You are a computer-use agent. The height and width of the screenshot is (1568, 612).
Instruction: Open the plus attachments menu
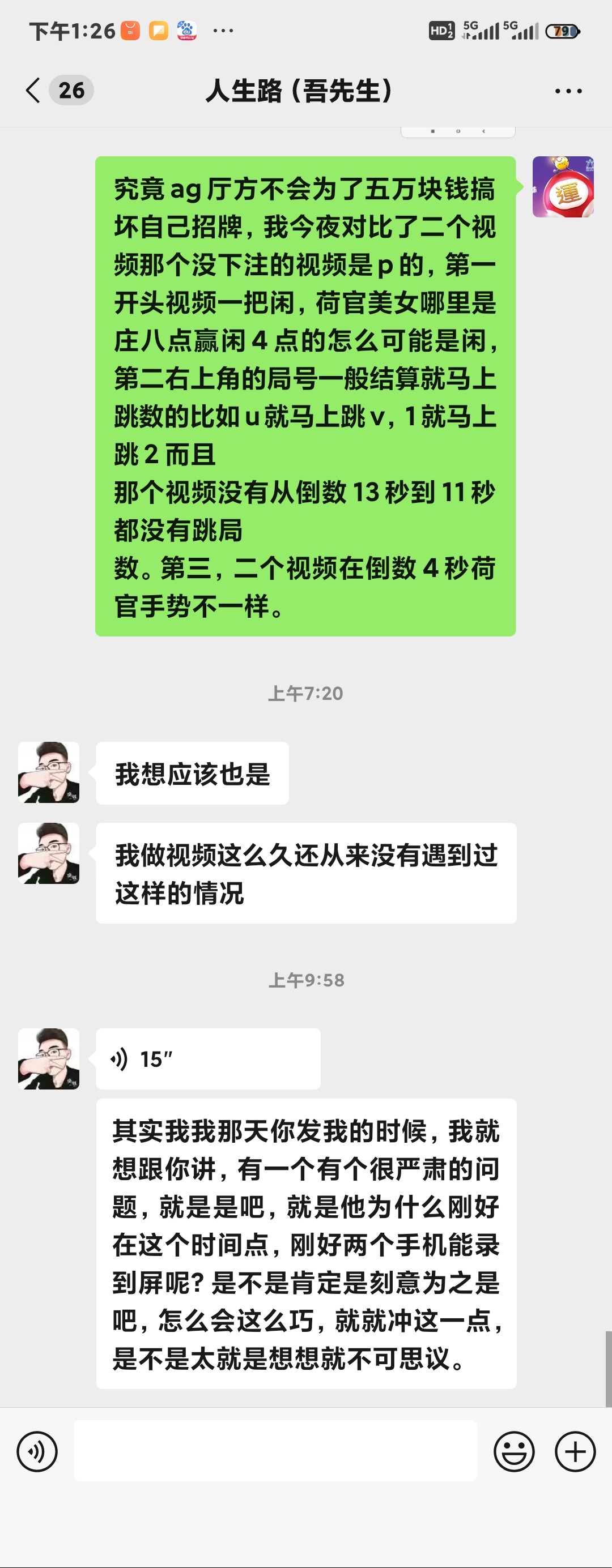click(x=575, y=1451)
